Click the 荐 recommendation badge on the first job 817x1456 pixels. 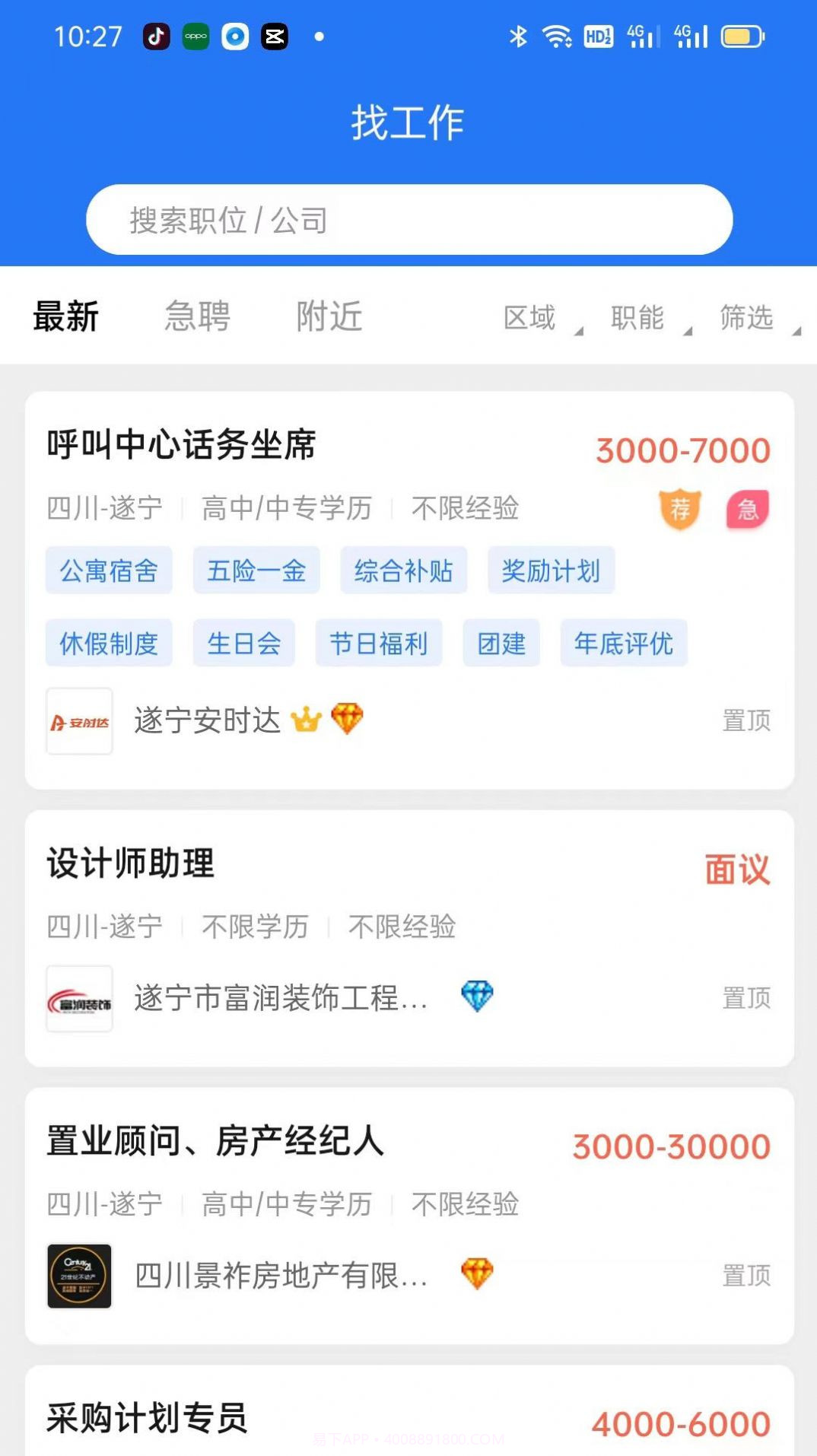(x=679, y=509)
